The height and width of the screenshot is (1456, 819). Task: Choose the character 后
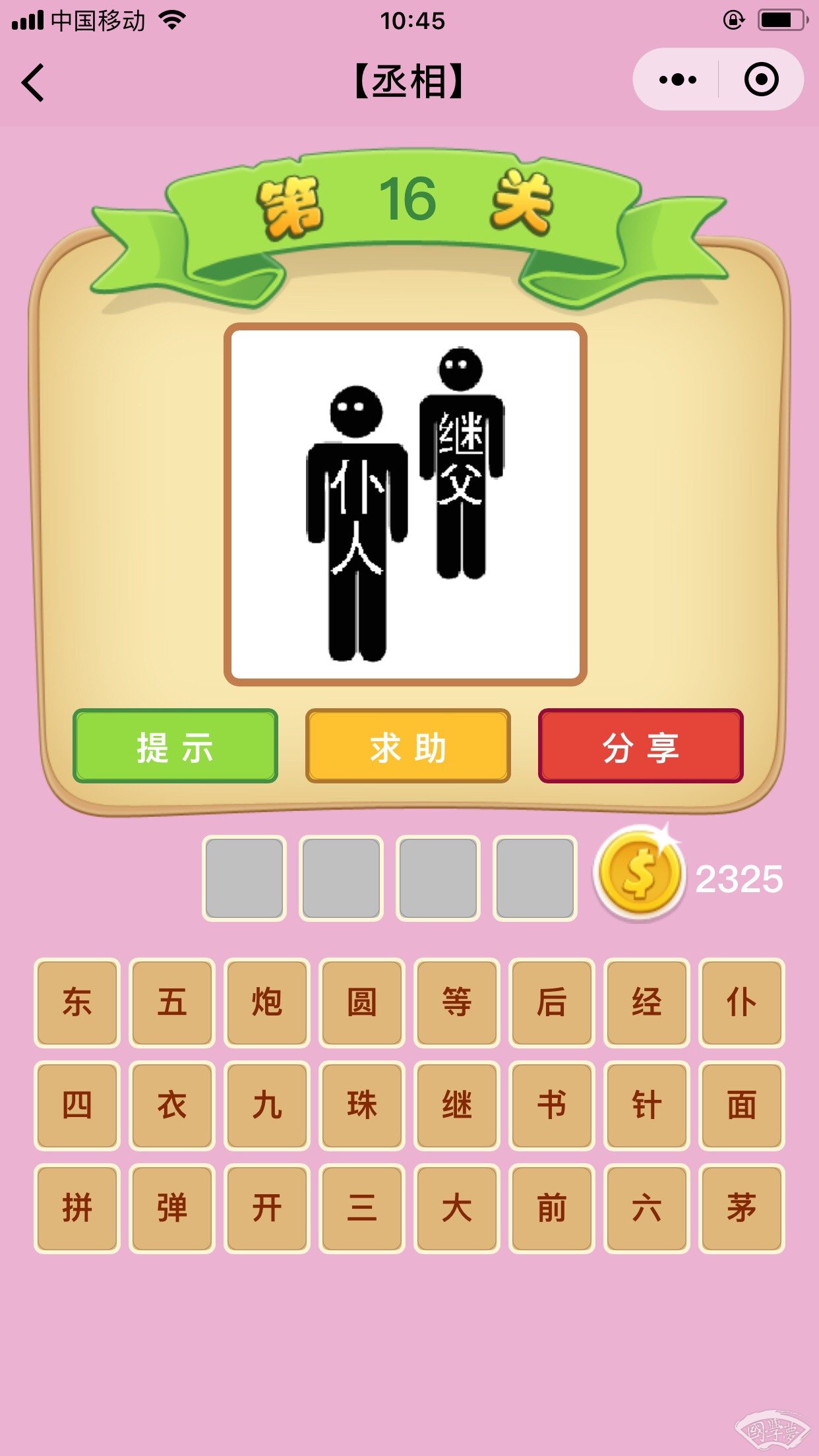click(551, 1002)
